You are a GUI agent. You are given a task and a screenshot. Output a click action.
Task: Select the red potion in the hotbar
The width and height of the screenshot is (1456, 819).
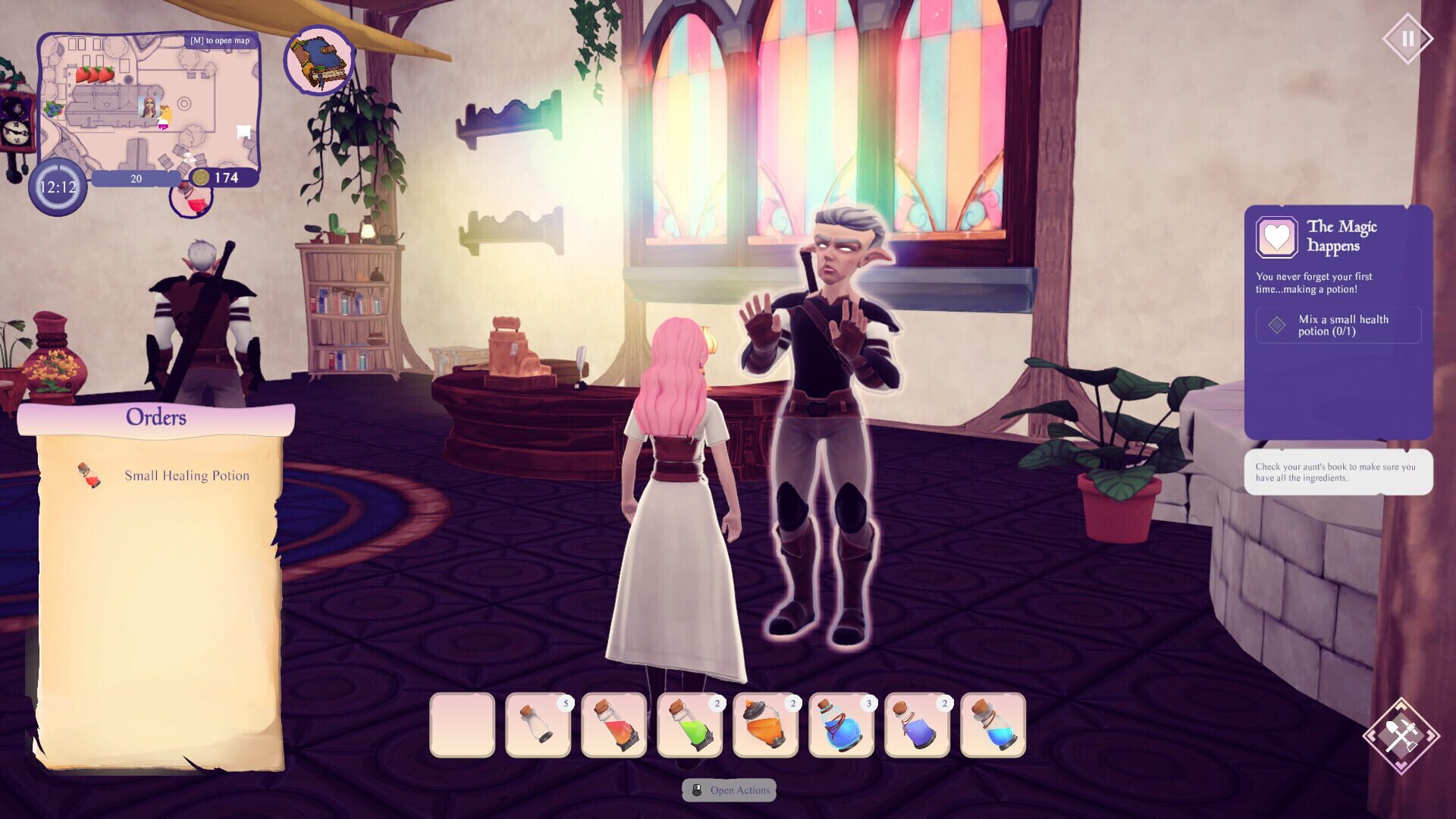(613, 725)
